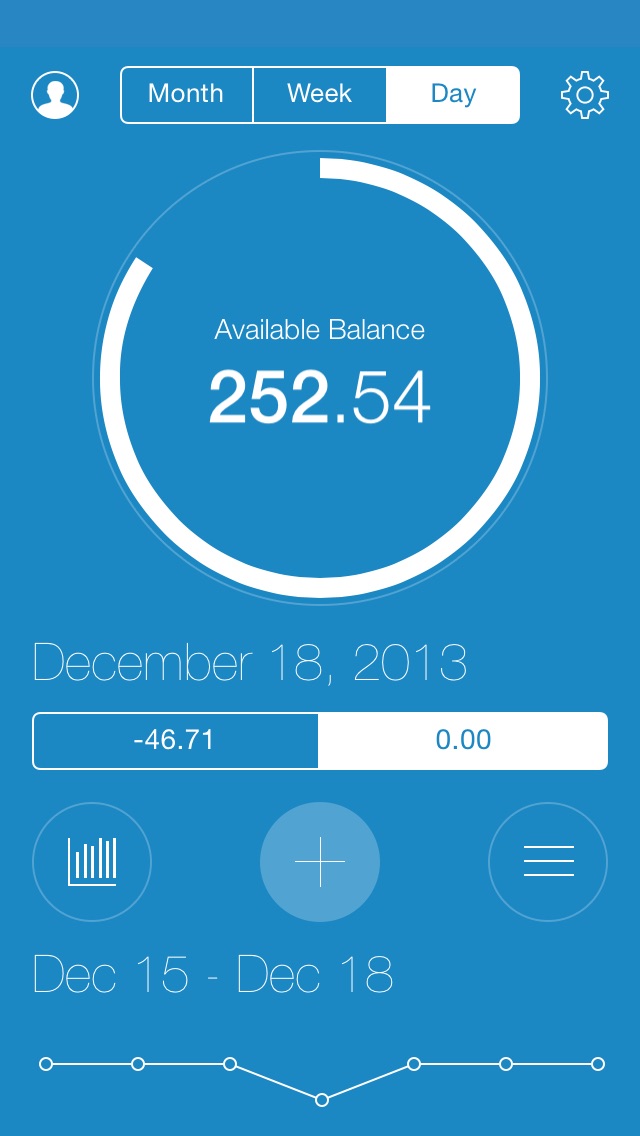Switch to the Week view
This screenshot has height=1136, width=640.
[x=320, y=95]
